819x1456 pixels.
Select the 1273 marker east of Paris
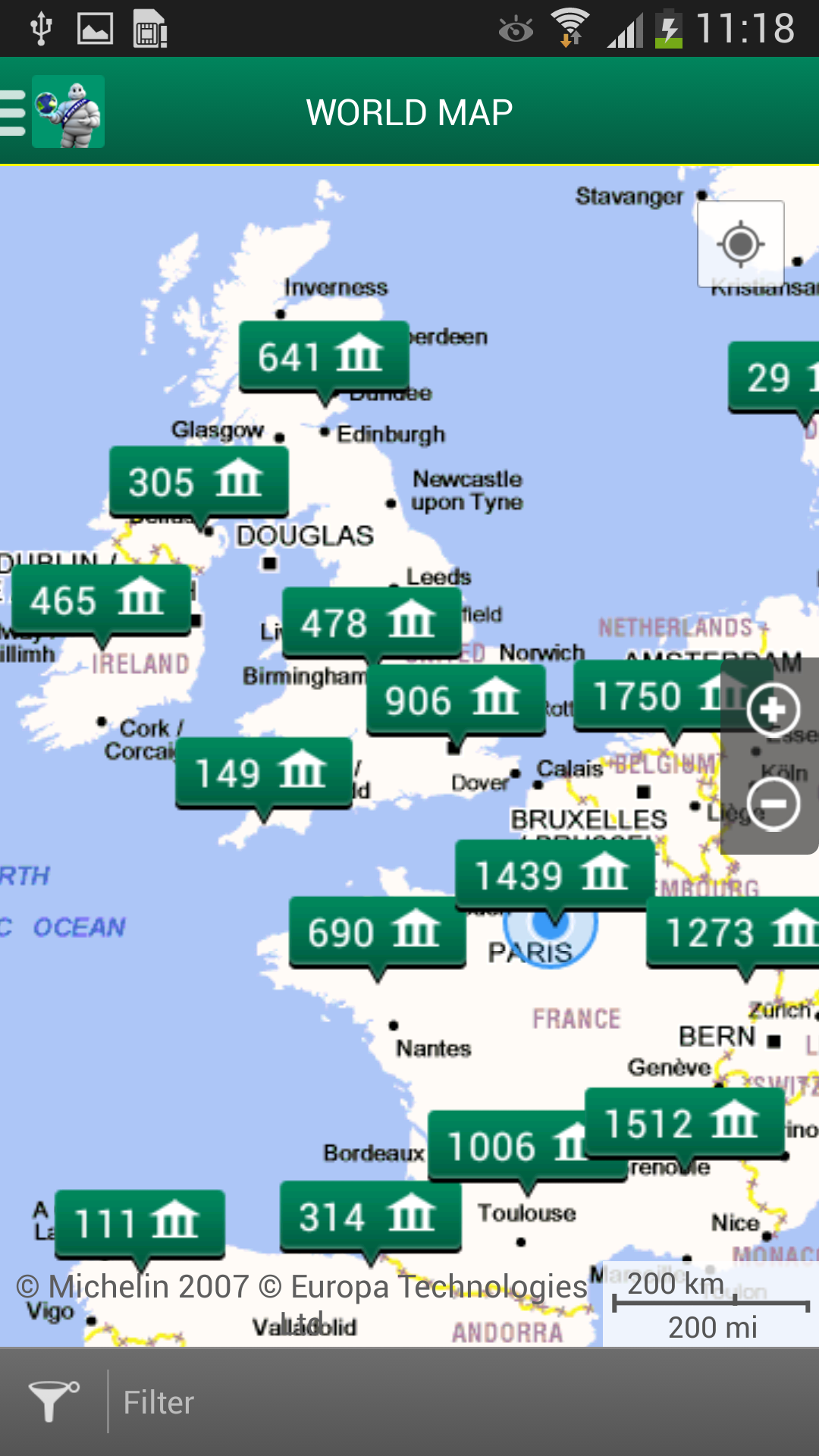pos(733,933)
